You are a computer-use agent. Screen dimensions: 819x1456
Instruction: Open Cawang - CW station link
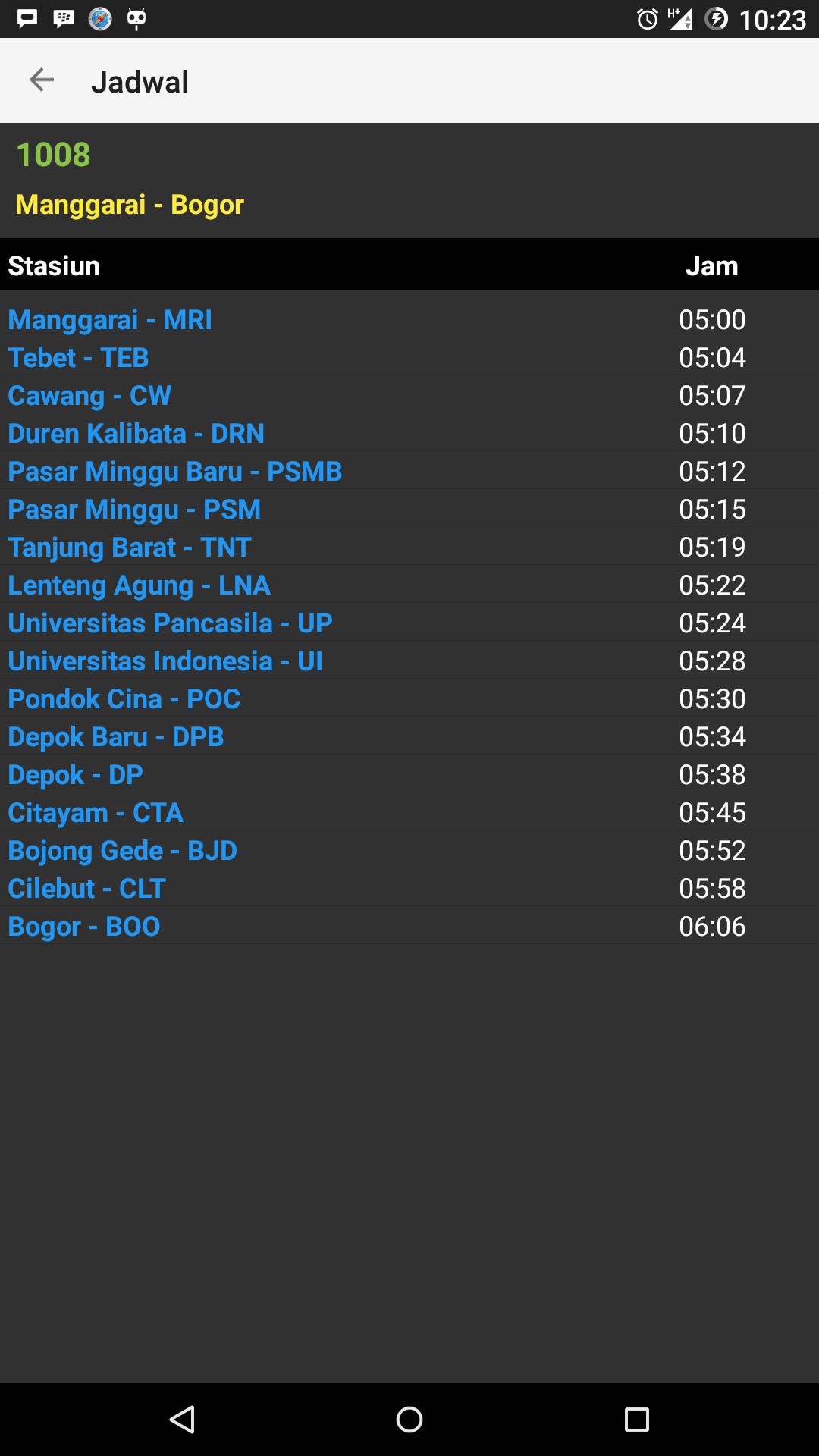(x=89, y=395)
